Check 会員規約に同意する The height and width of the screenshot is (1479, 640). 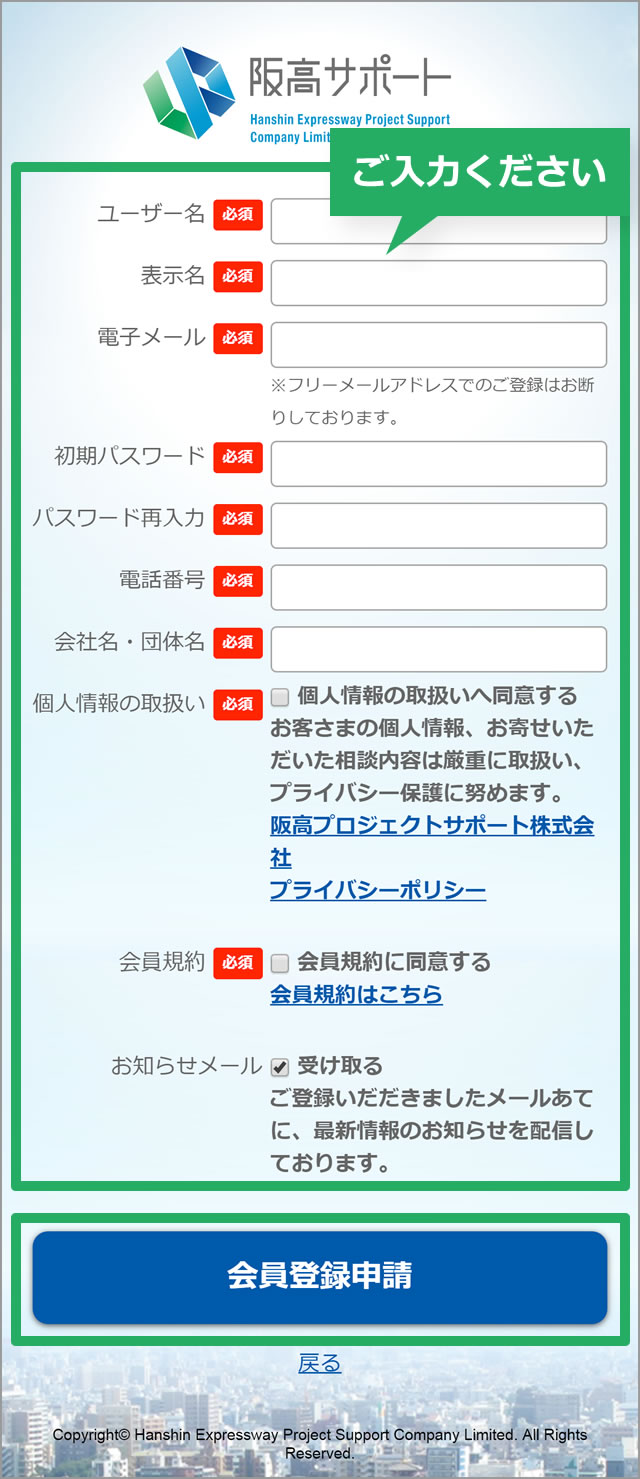[x=280, y=963]
